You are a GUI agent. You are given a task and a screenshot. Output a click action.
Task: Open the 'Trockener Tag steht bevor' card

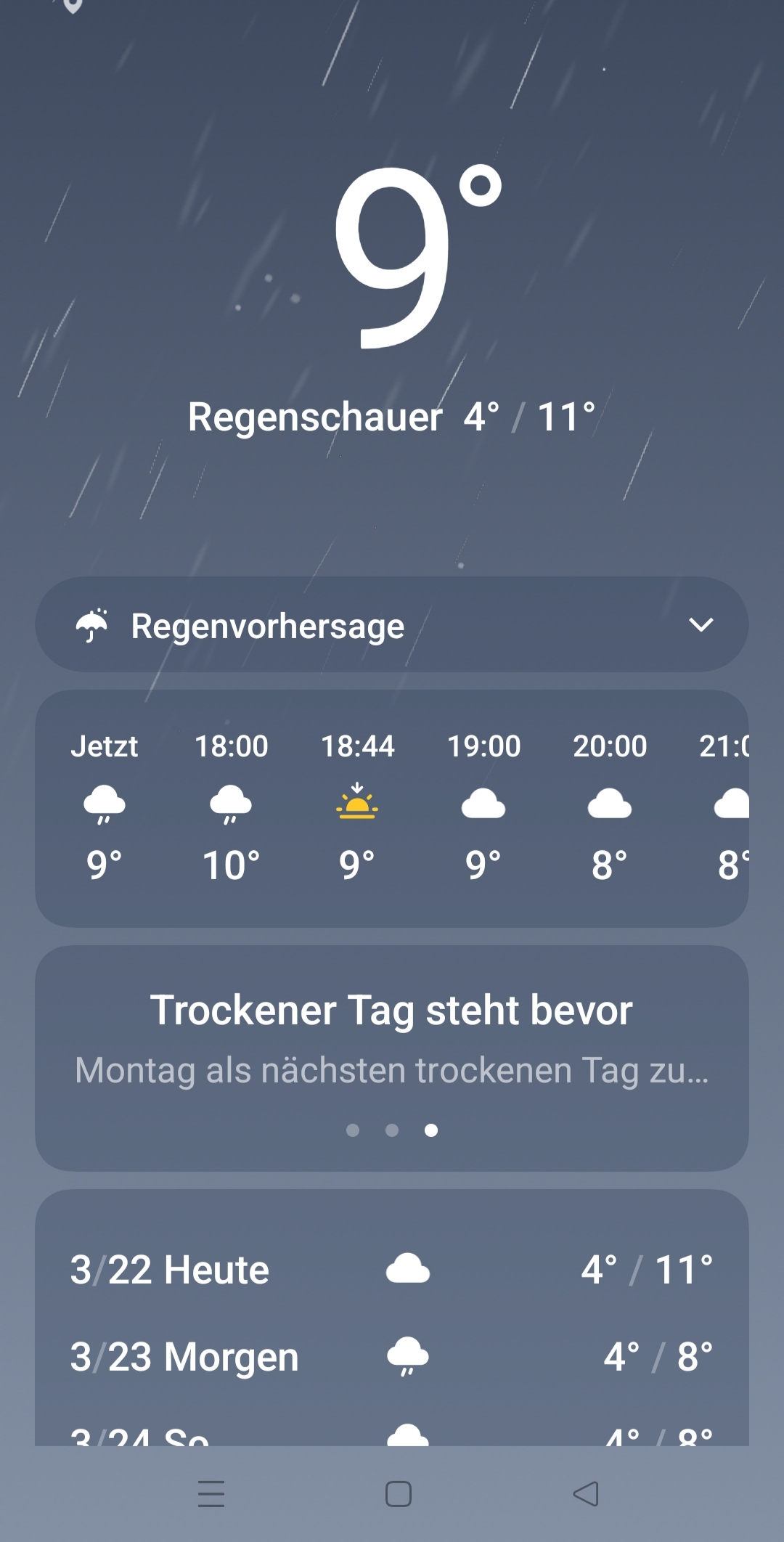coord(392,1038)
